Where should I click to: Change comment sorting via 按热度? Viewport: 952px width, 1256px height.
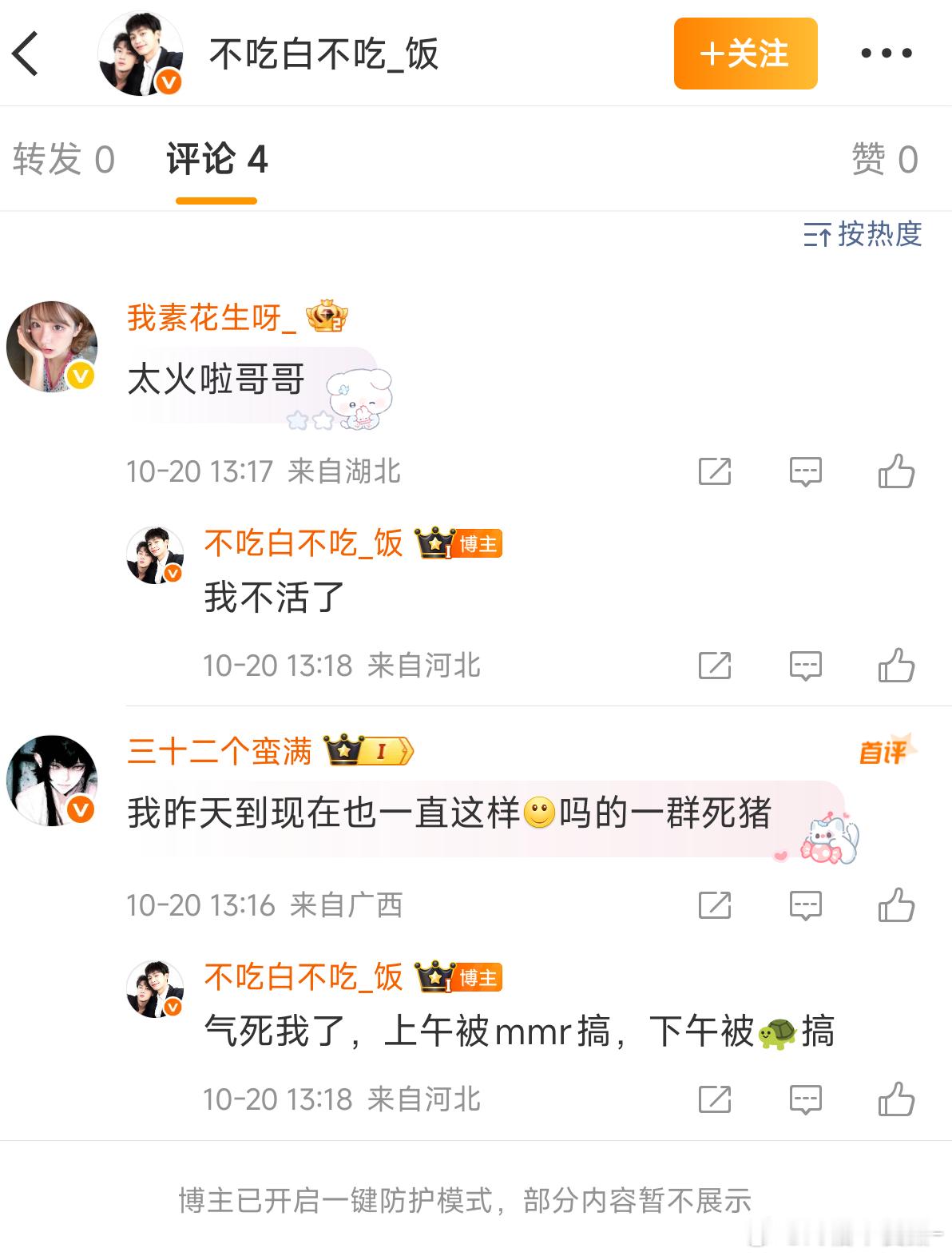pos(863,234)
